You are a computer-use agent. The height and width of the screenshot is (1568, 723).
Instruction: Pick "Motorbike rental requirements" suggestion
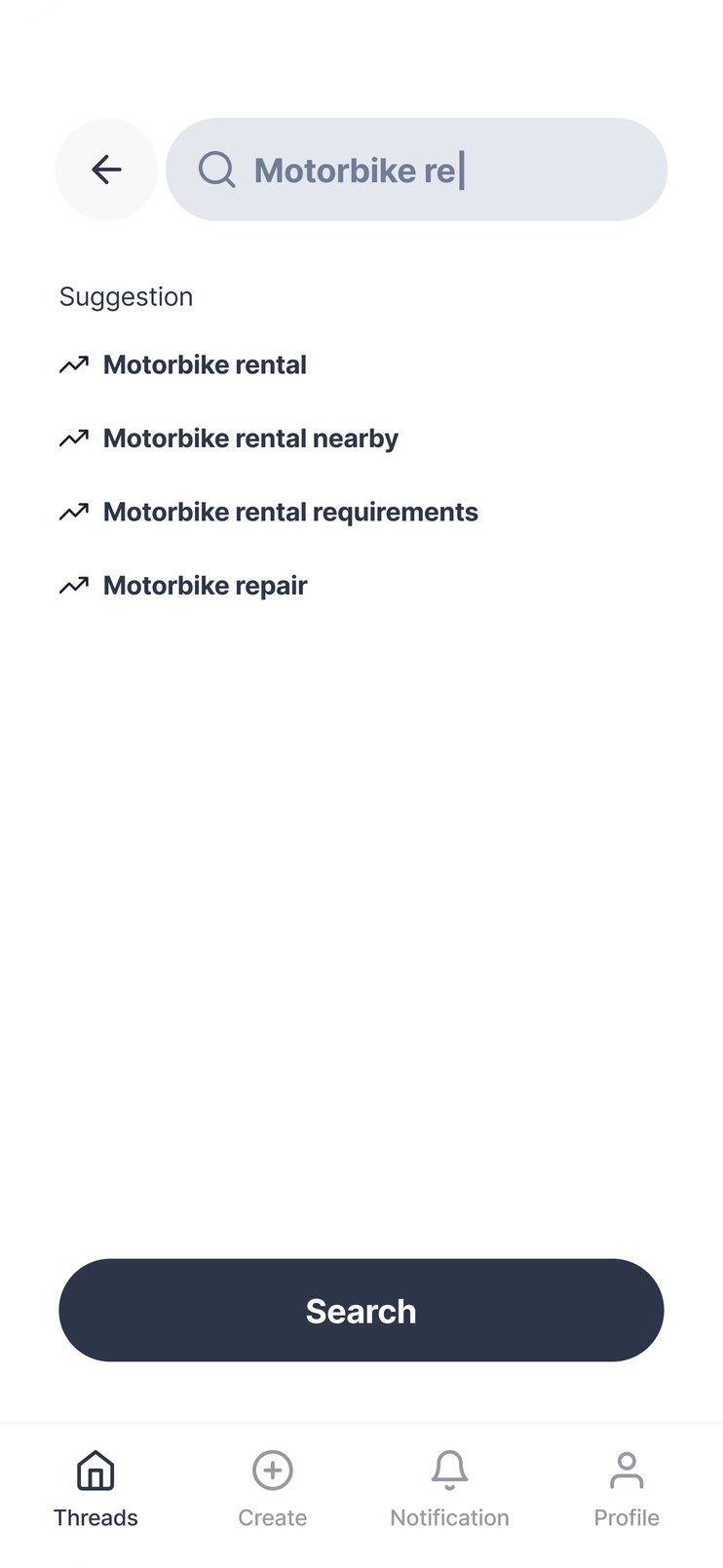tap(290, 513)
